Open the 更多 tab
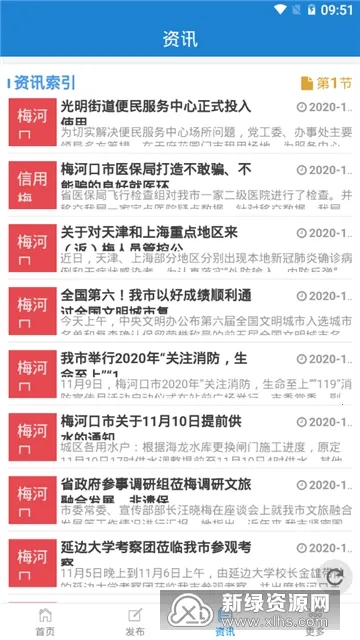Viewport: 360px width, 640px height. (315, 622)
